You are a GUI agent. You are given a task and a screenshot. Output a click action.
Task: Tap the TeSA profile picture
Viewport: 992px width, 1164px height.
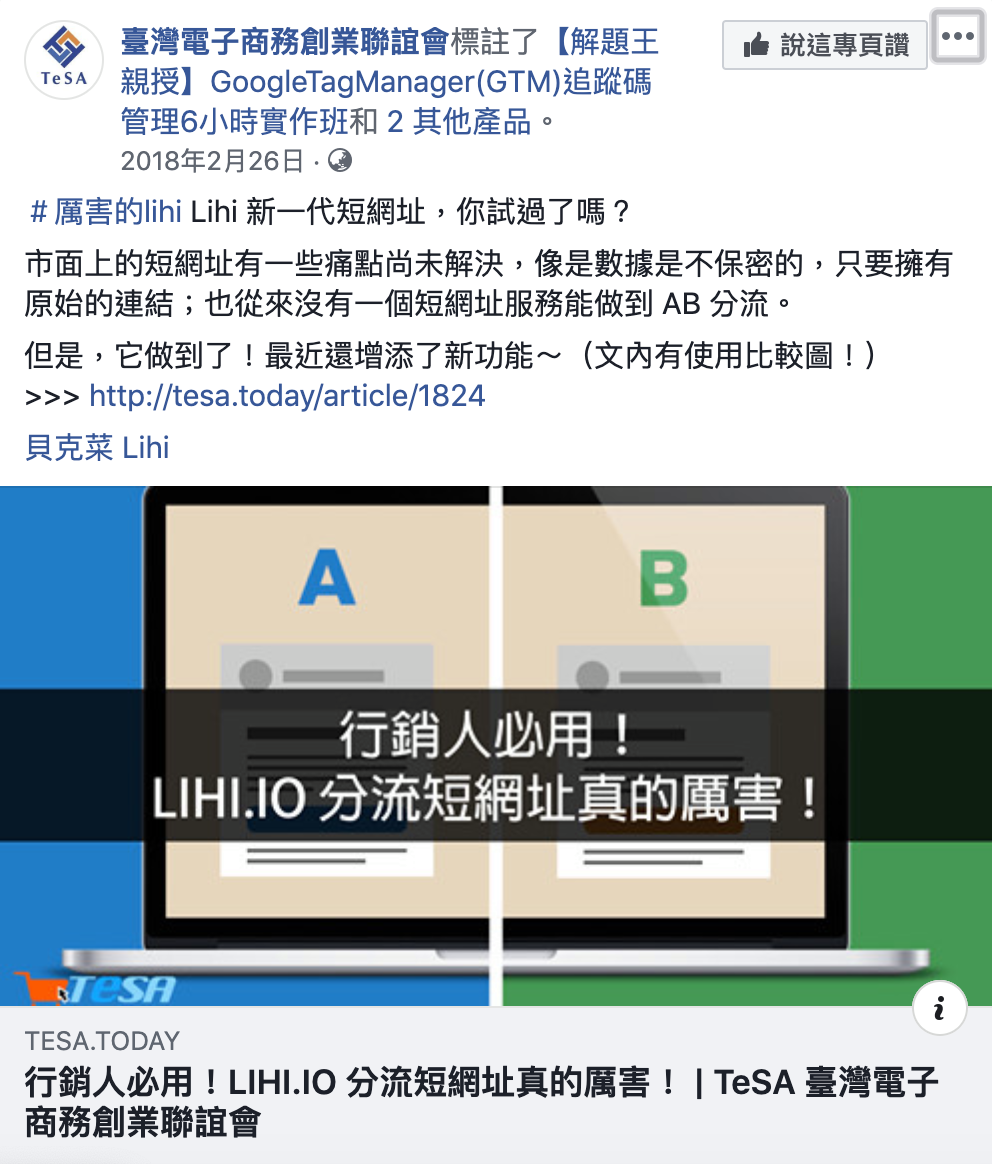point(64,60)
